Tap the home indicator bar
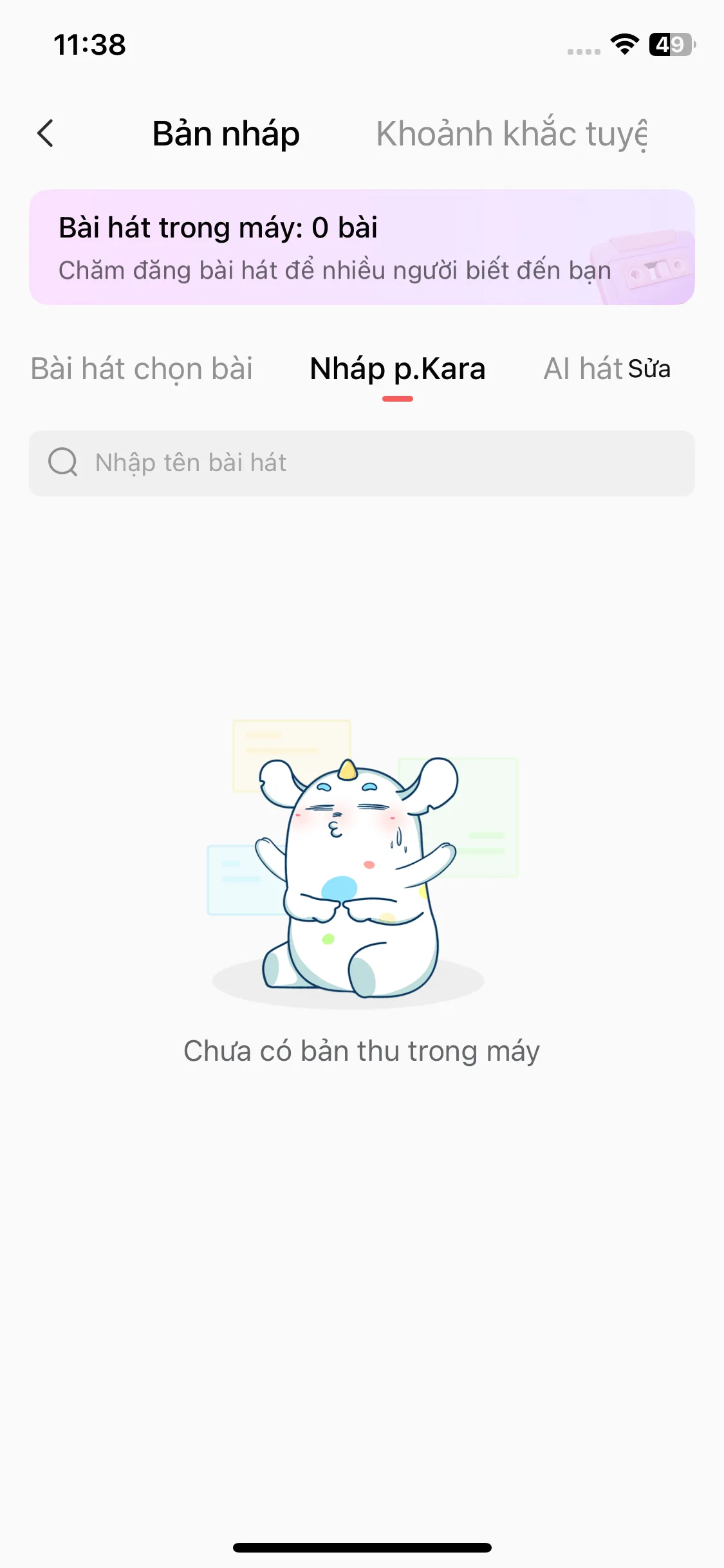The height and width of the screenshot is (1568, 724). [x=362, y=1547]
